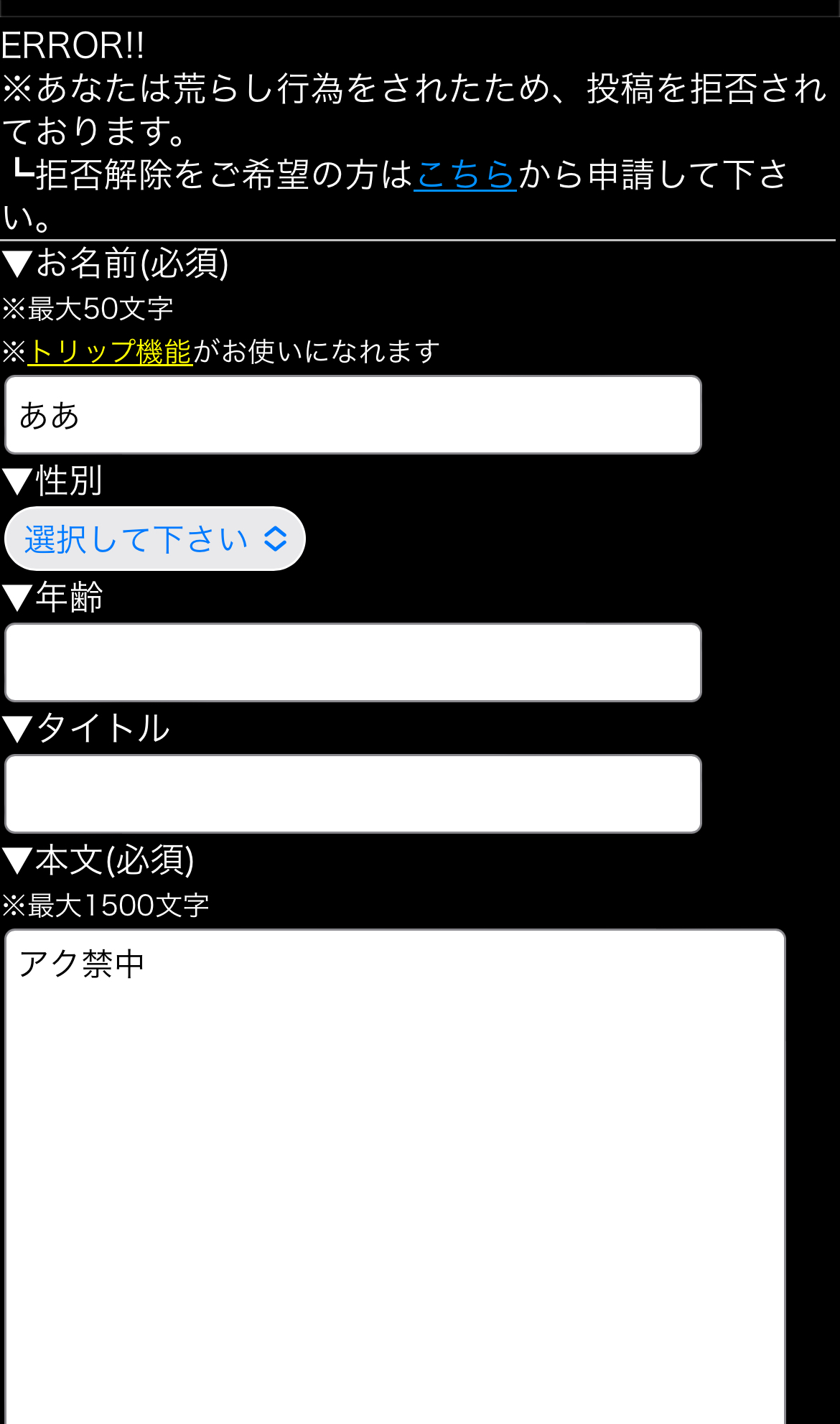The height and width of the screenshot is (1424, 840).
Task: Tap the 本文 body text area
Action: [395, 1176]
